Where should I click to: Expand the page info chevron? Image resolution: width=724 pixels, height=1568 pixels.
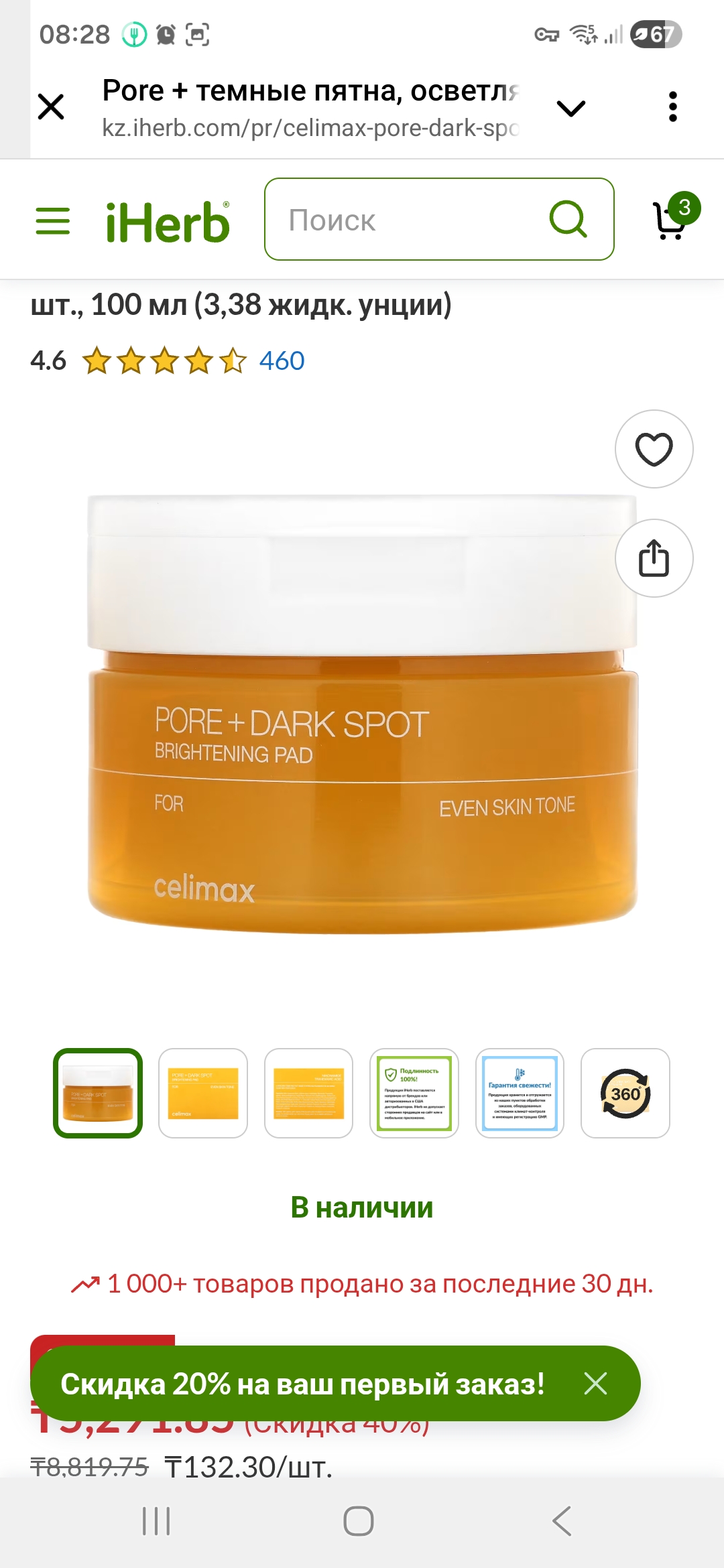click(x=571, y=108)
